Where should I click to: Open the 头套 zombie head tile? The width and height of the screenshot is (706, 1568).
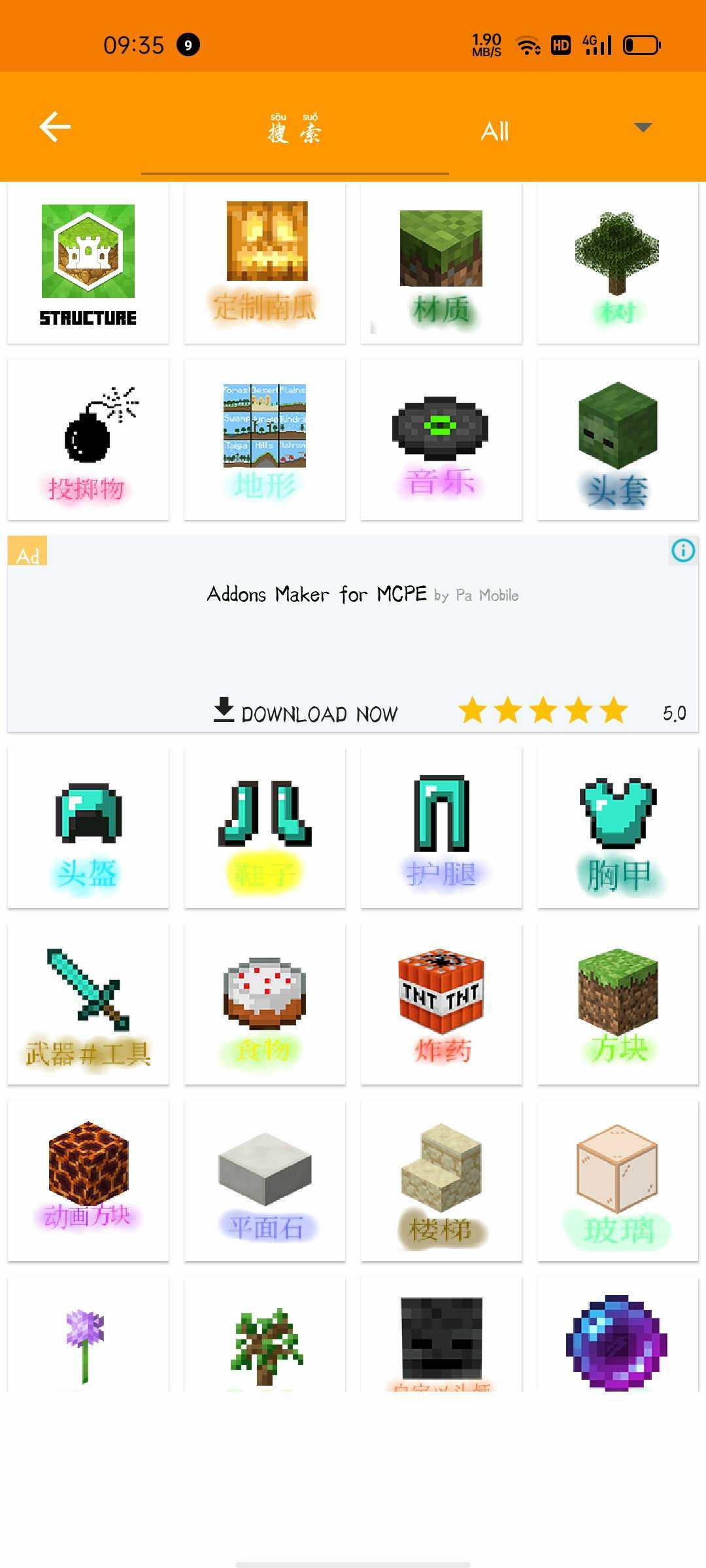point(618,440)
